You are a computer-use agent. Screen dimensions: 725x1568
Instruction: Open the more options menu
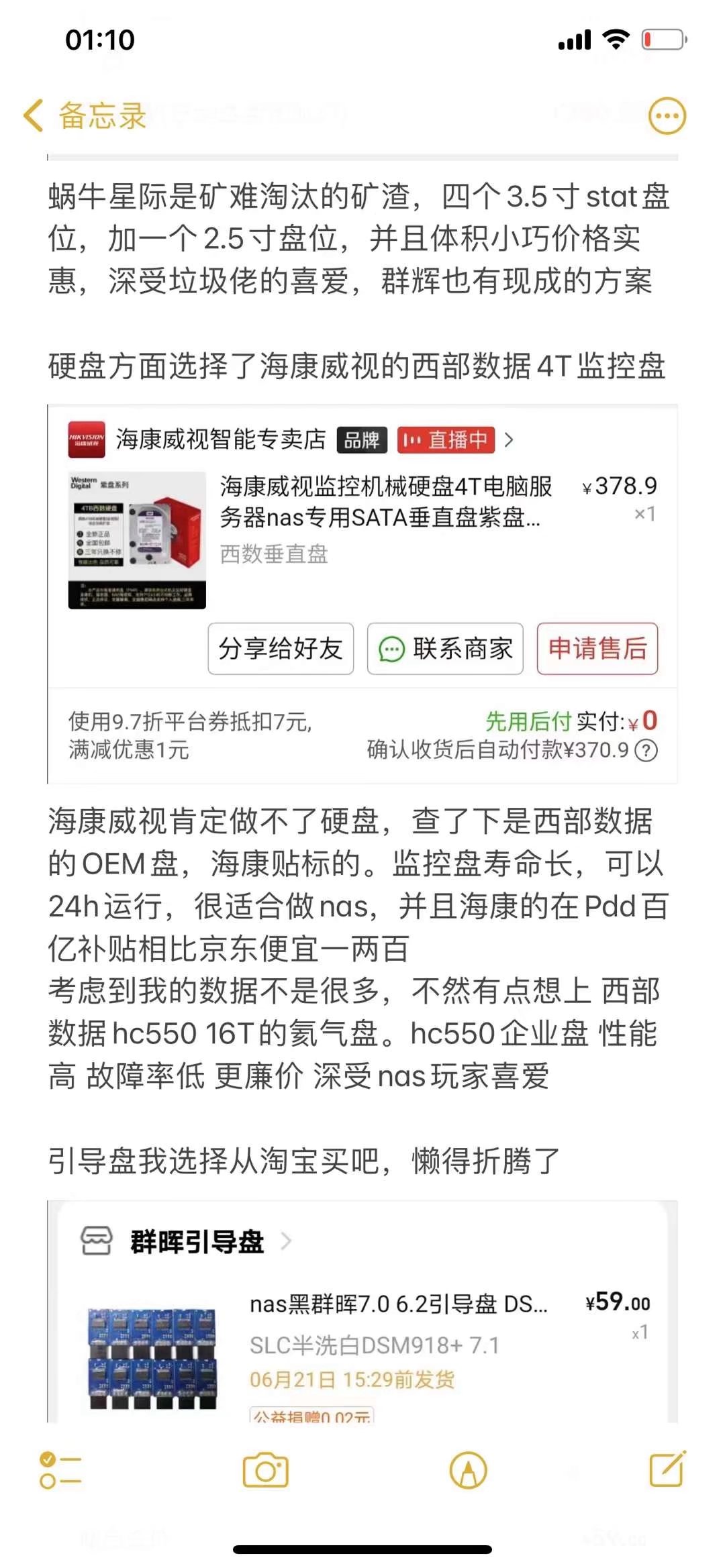[667, 115]
